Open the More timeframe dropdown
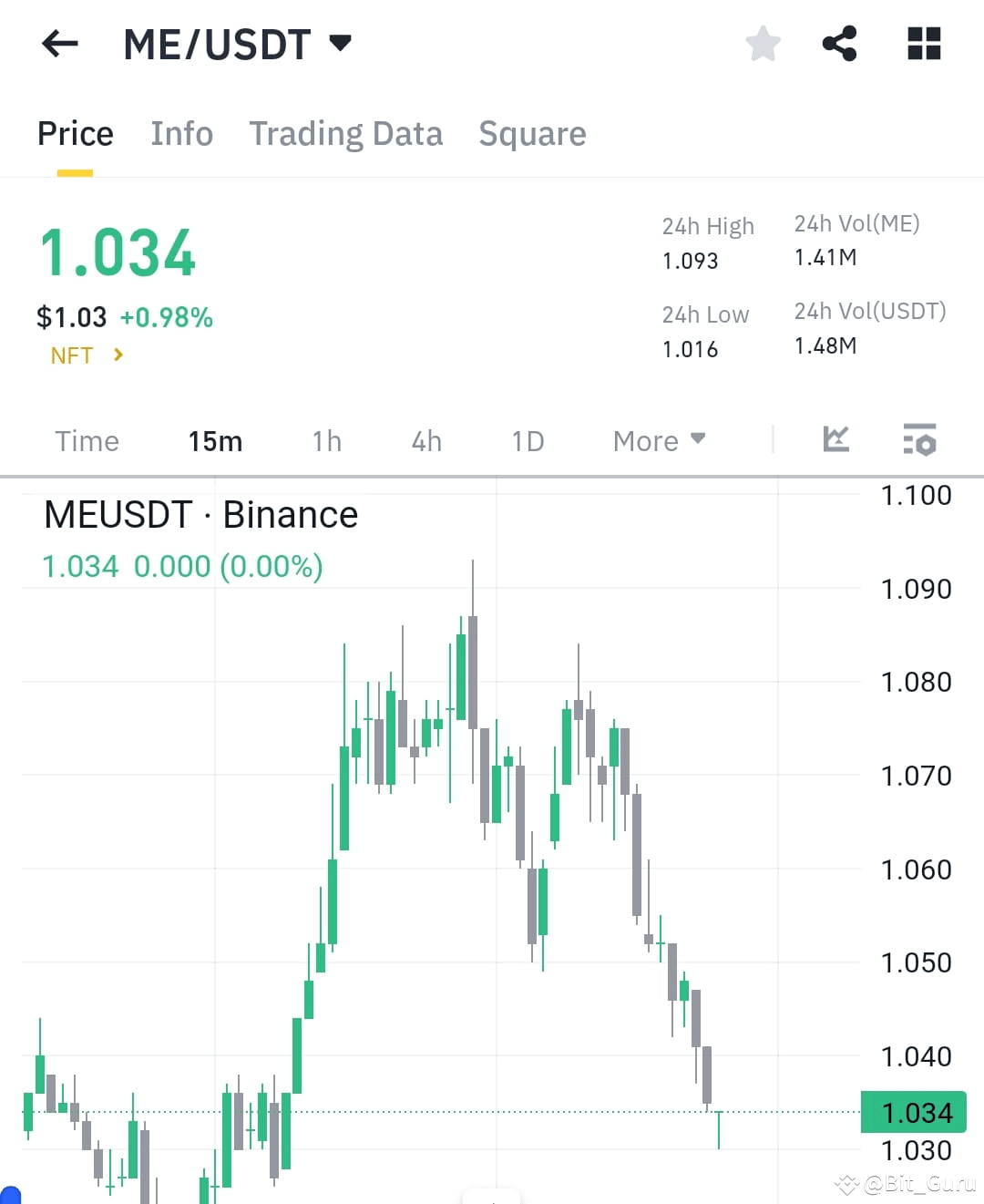984x1204 pixels. 658,440
